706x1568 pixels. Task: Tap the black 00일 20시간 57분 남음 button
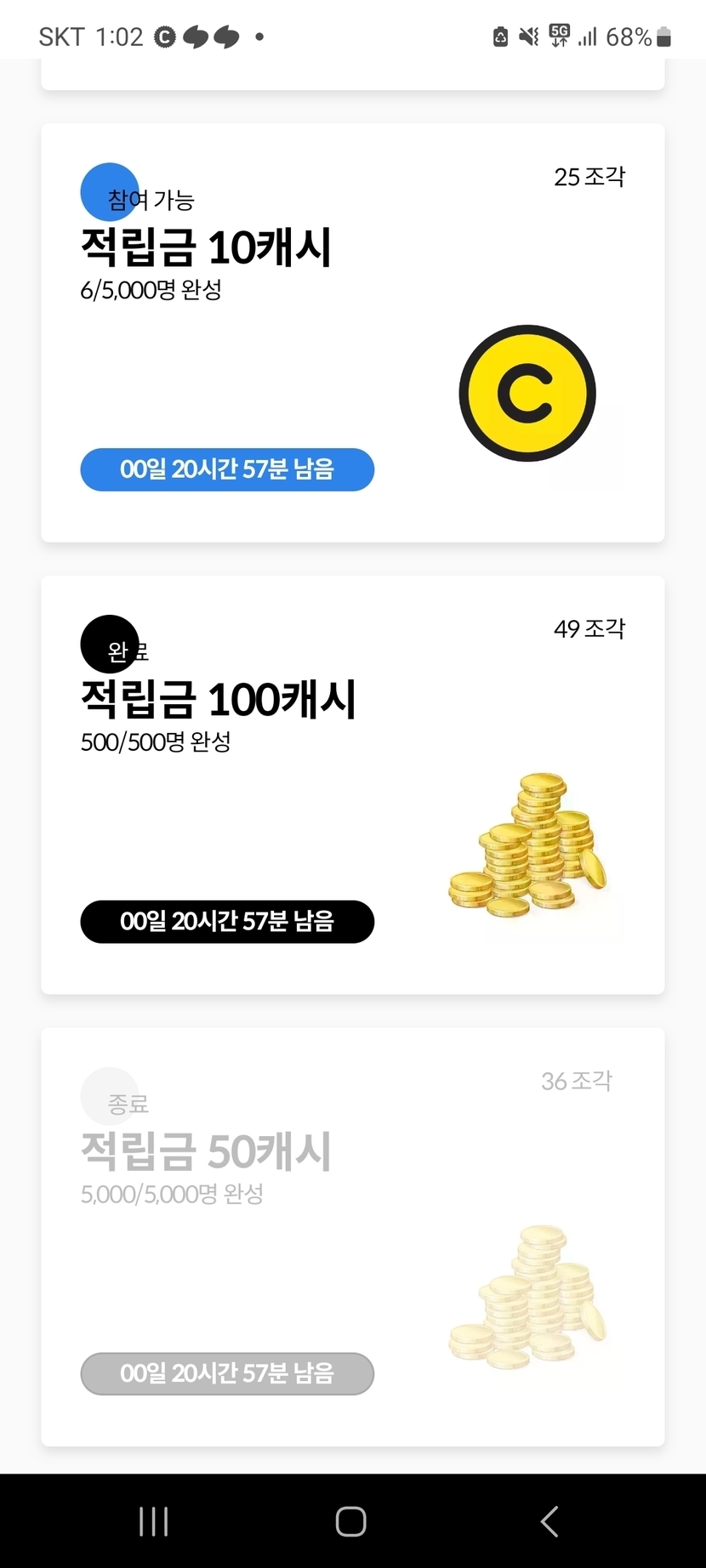[x=227, y=922]
